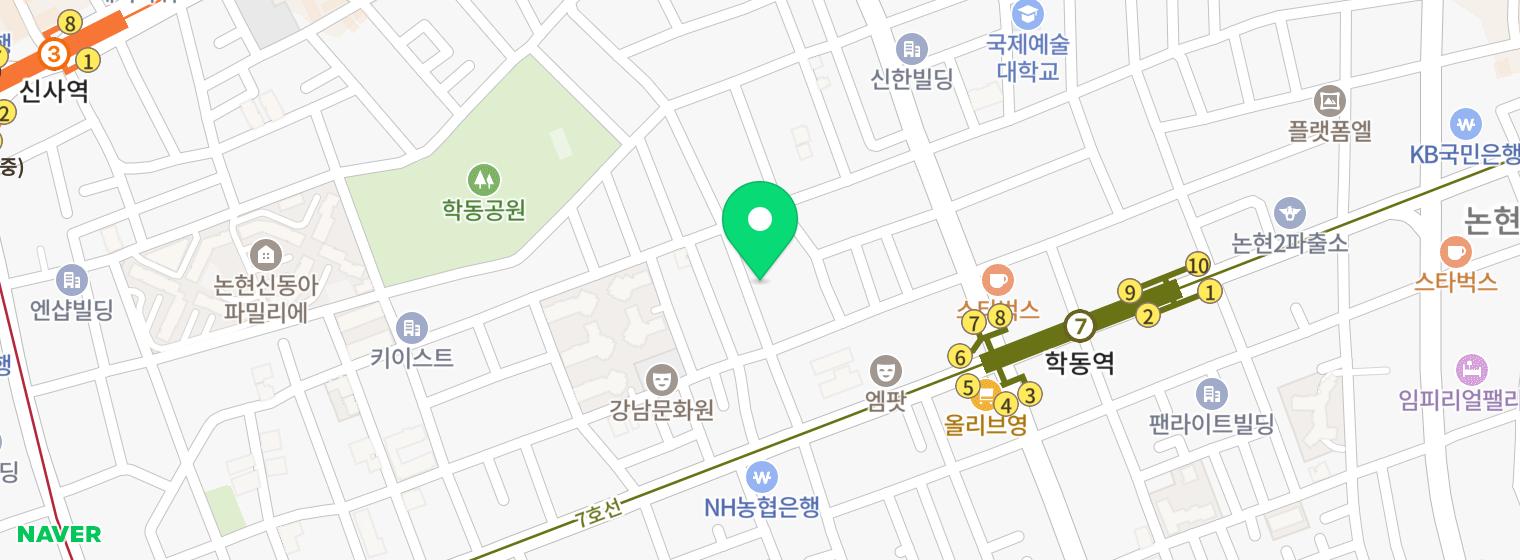The image size is (1520, 560).
Task: Open the 강남문화원 place marker
Action: tap(661, 380)
